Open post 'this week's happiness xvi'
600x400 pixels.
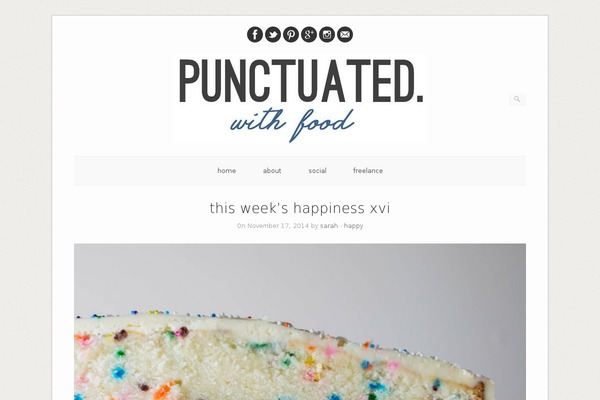click(300, 208)
